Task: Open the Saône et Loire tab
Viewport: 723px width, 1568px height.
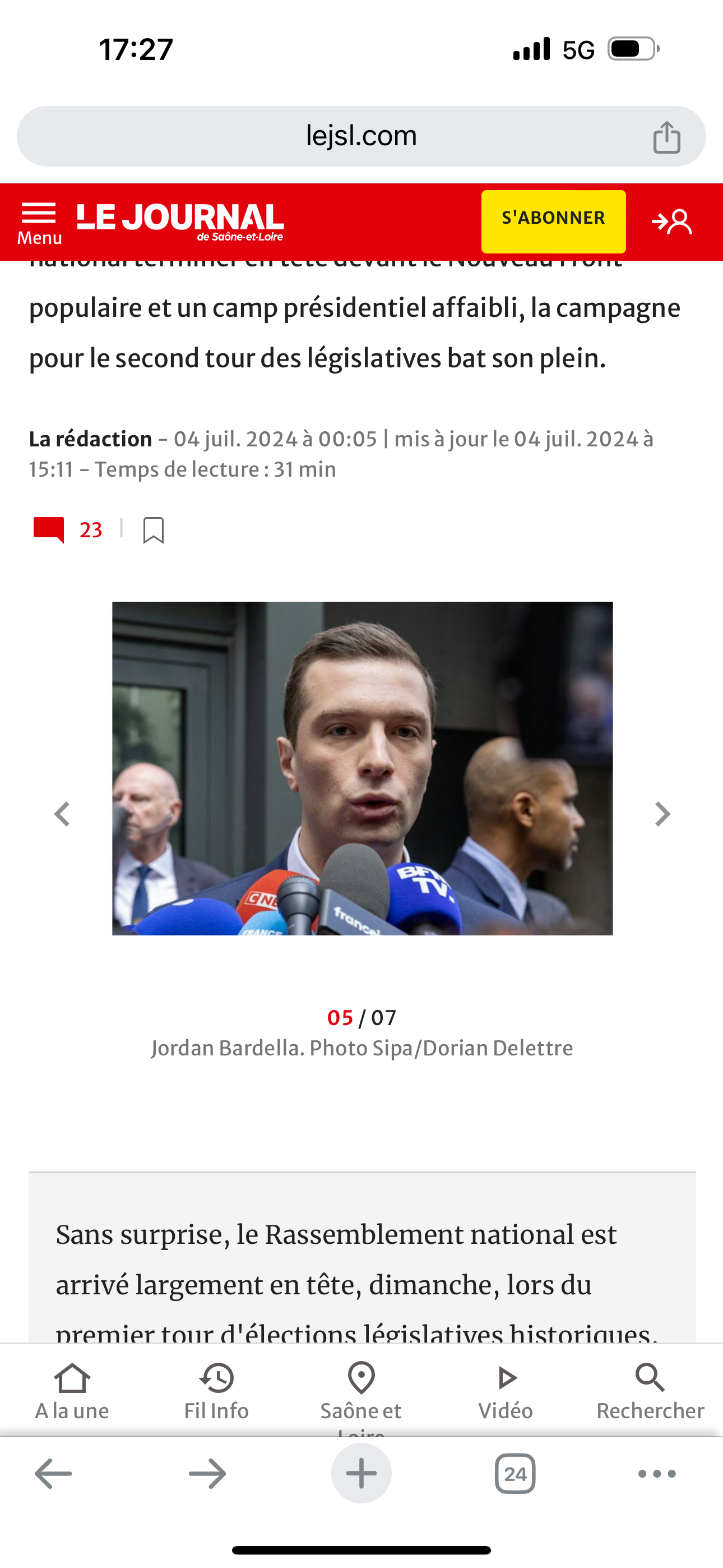Action: (361, 1392)
